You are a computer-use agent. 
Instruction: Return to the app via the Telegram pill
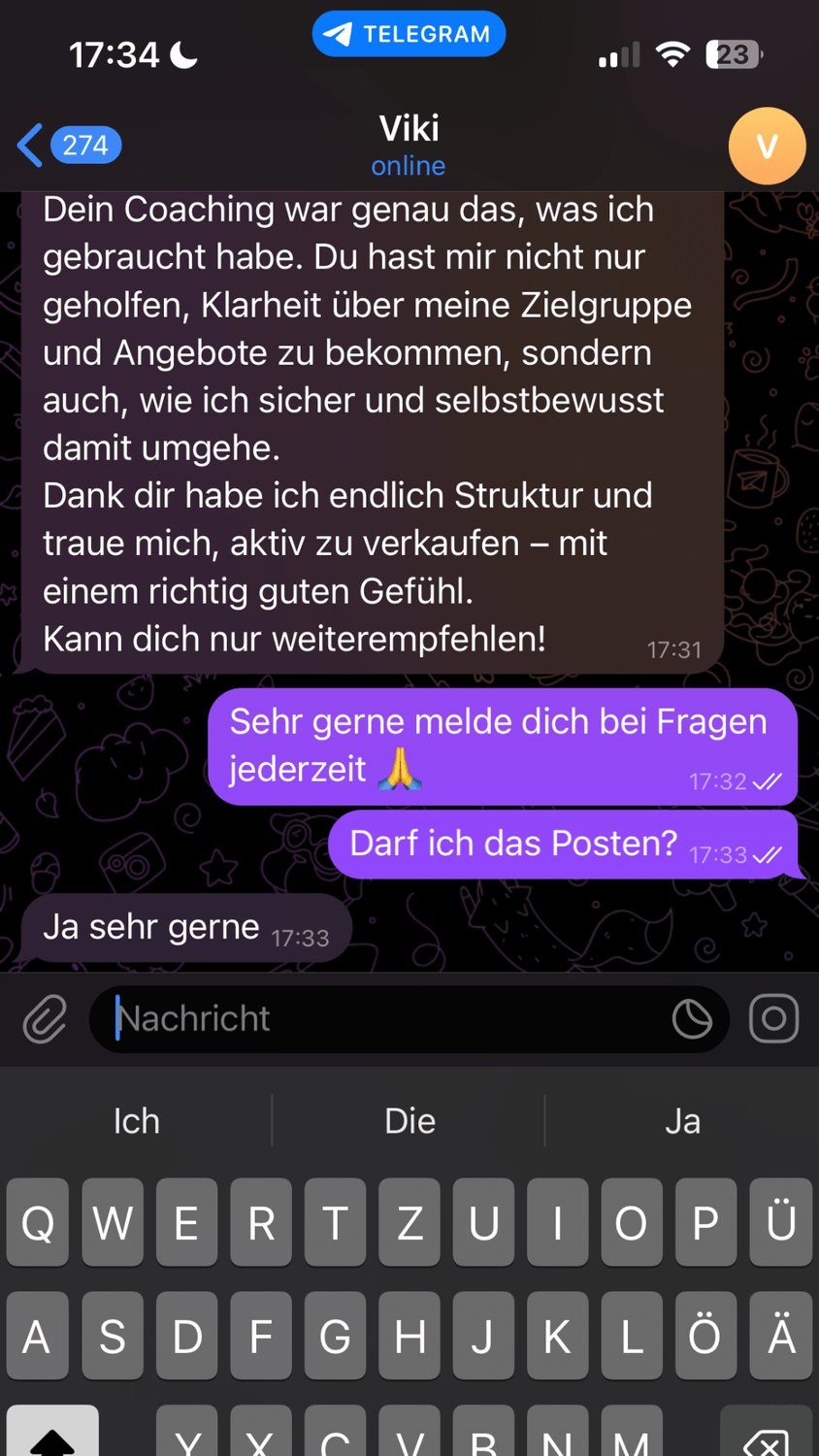[409, 34]
